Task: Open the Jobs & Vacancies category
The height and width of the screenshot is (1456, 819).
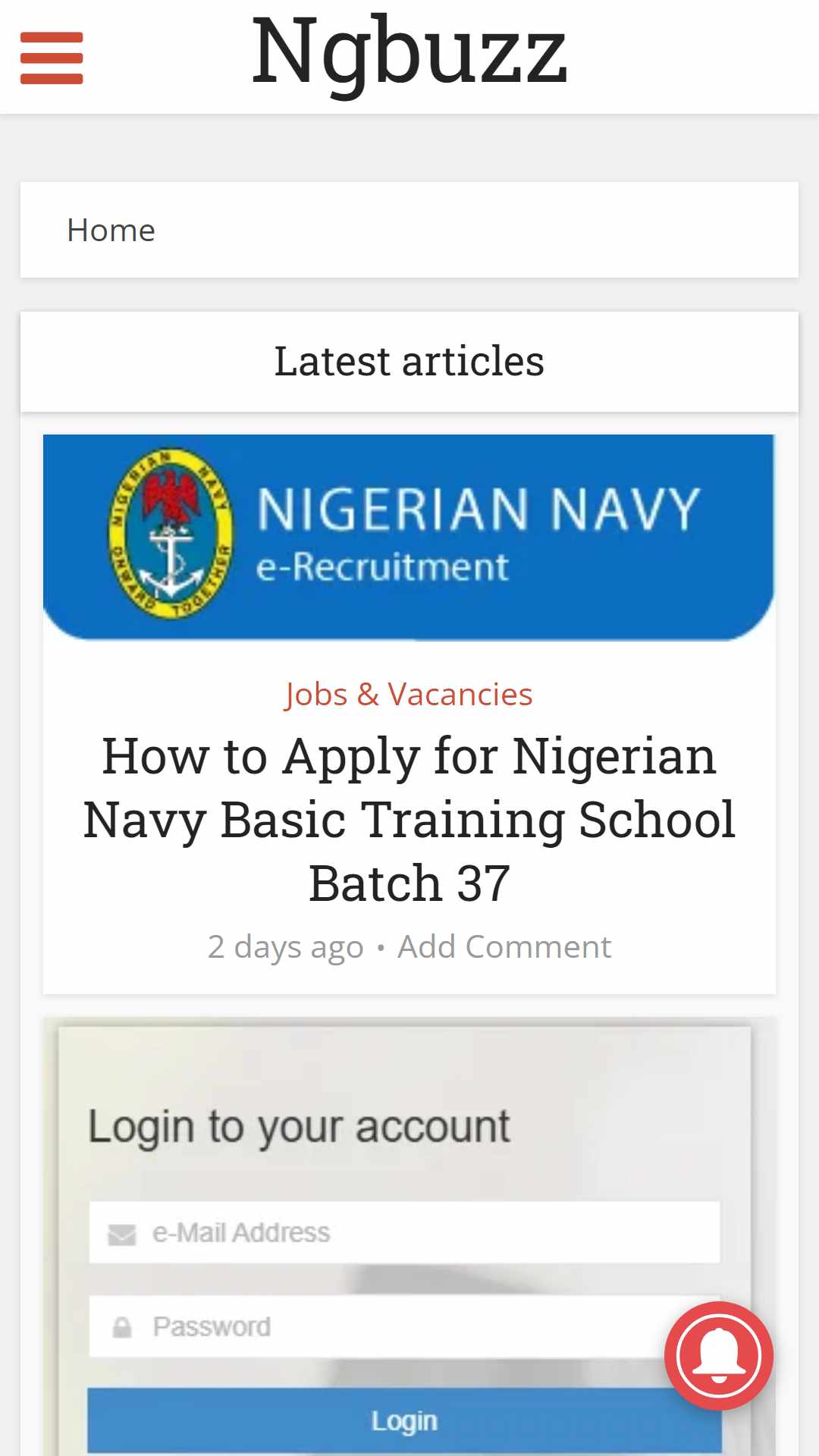Action: pyautogui.click(x=409, y=694)
